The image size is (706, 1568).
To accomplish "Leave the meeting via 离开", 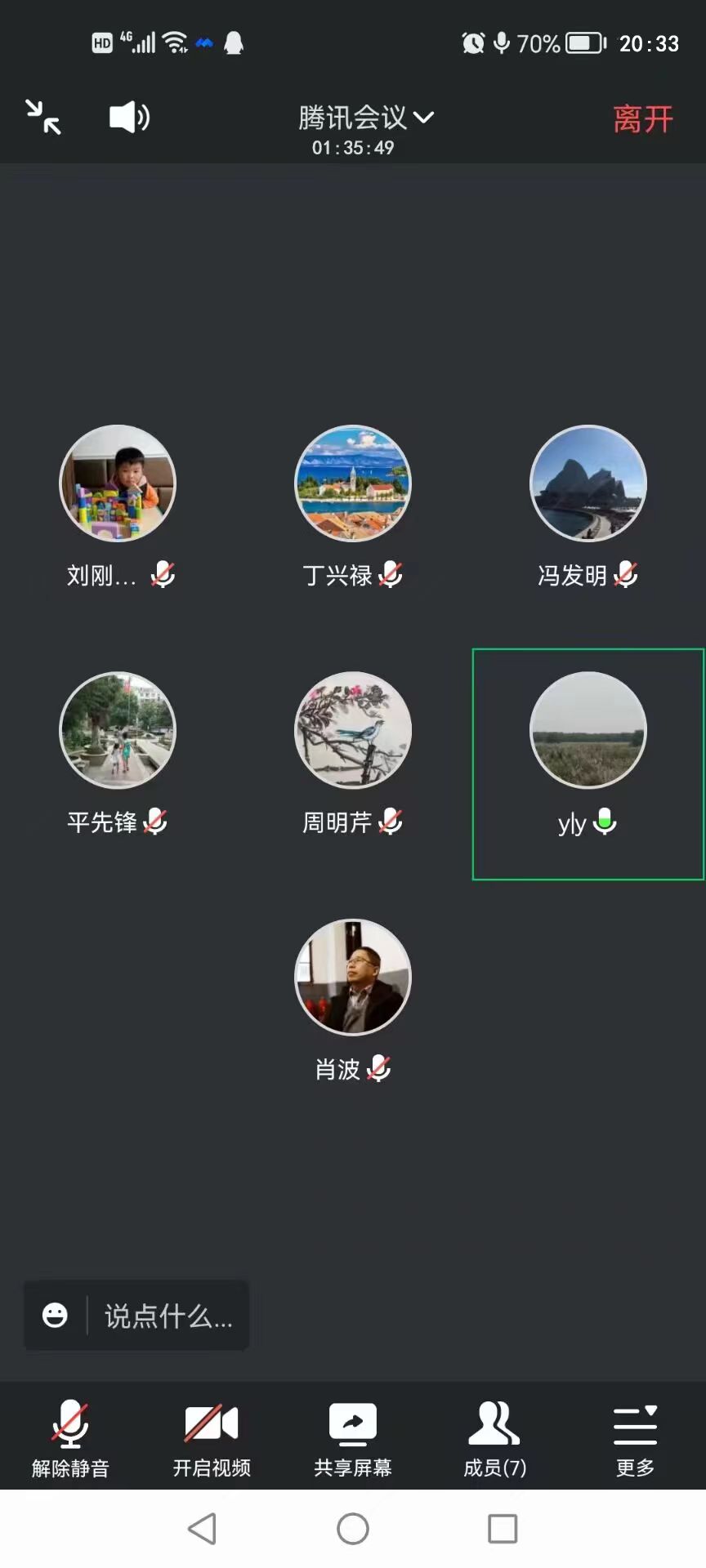I will coord(642,119).
